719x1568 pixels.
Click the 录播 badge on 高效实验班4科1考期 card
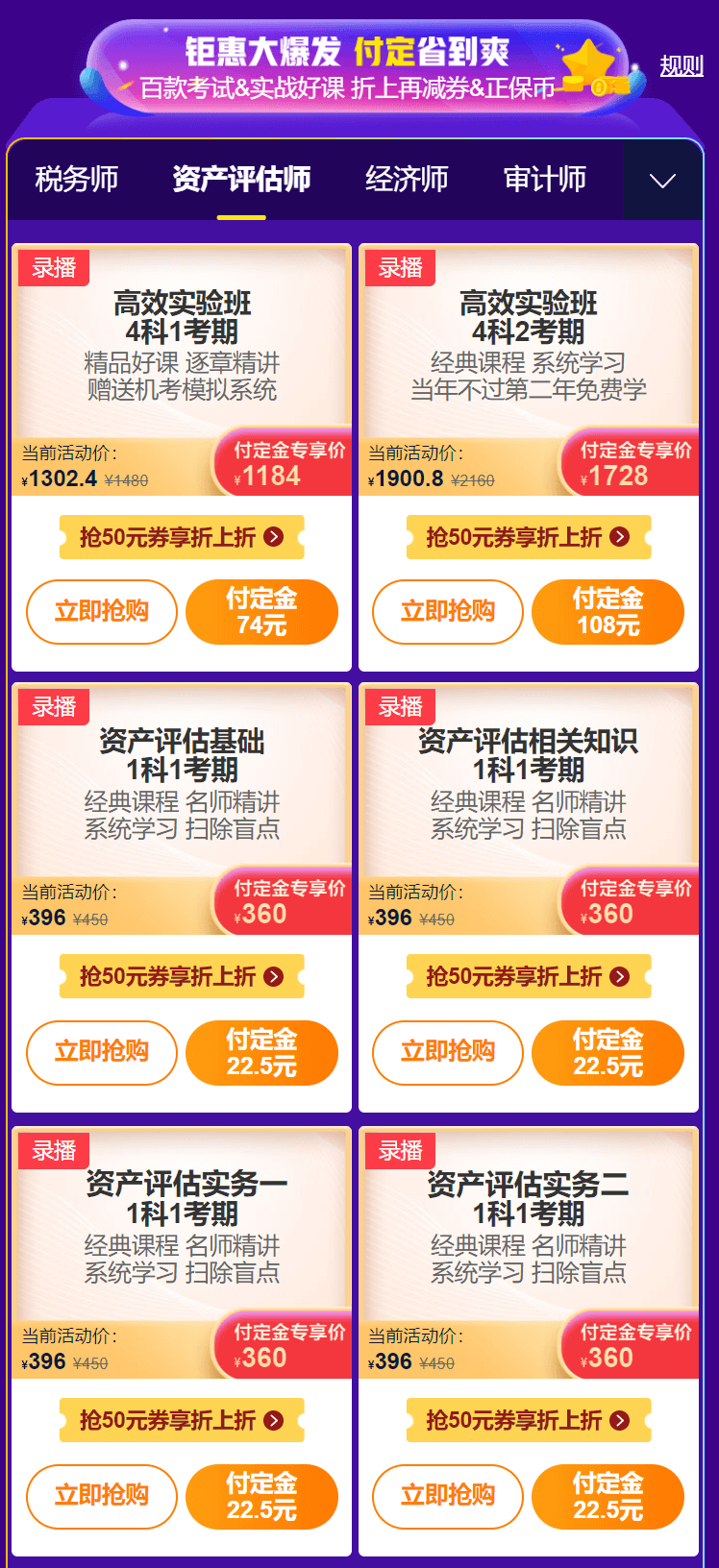click(52, 267)
